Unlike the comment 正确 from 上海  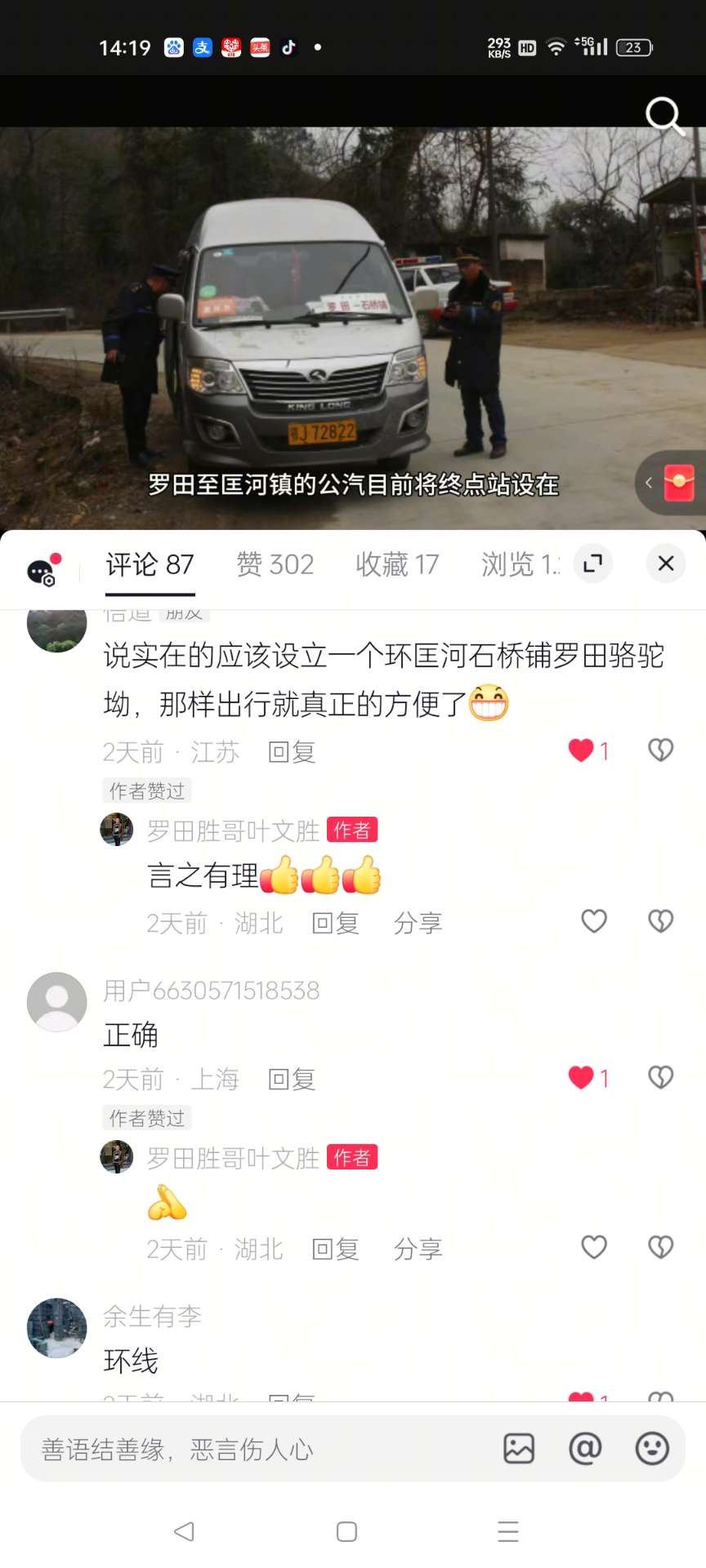point(581,1078)
